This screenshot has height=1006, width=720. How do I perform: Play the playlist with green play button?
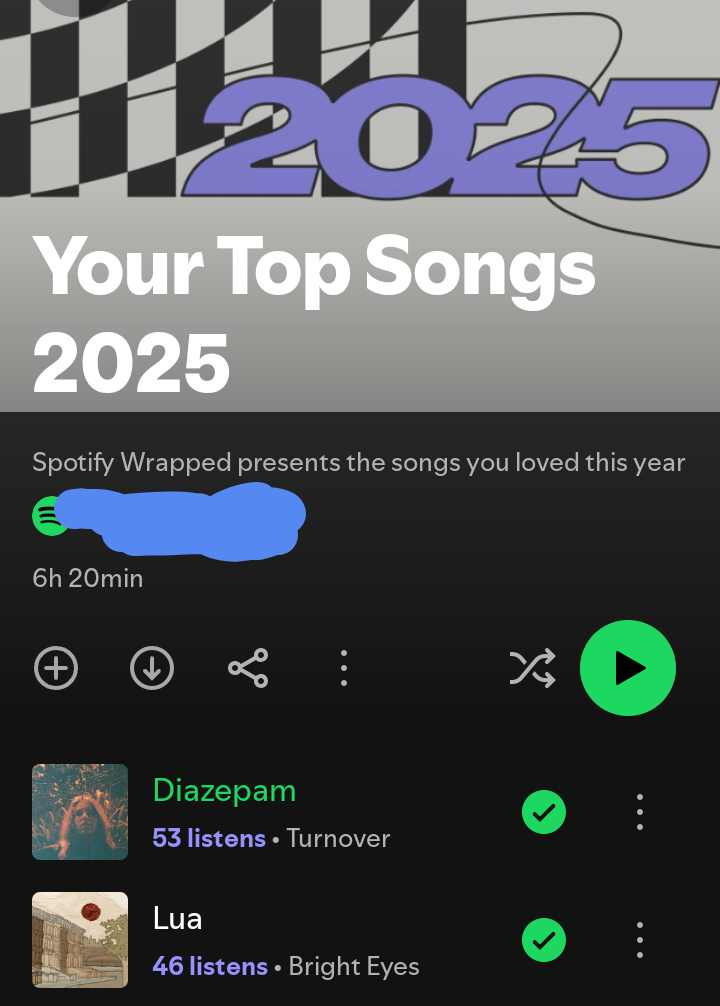[x=628, y=668]
